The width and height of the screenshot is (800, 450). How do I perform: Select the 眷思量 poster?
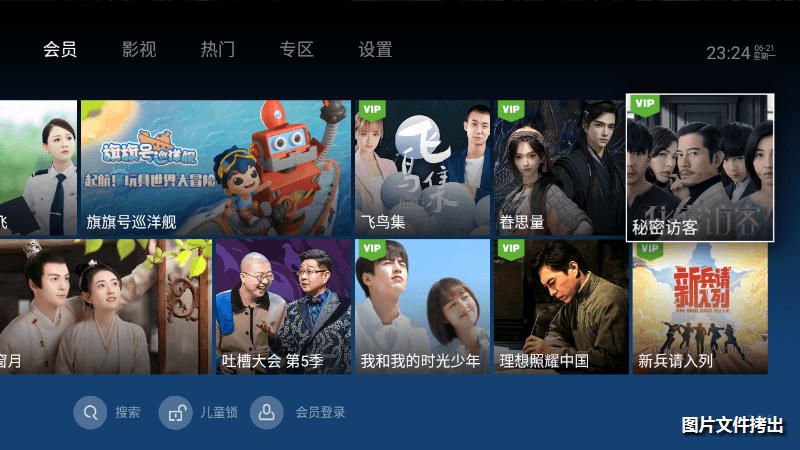click(558, 167)
